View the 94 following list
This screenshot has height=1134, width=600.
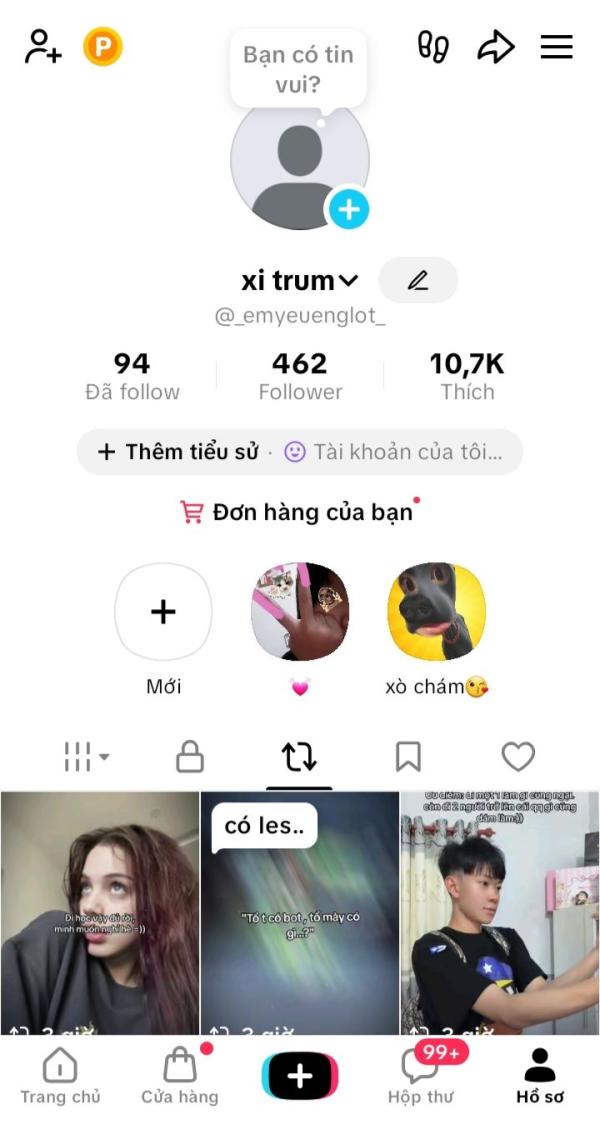click(x=132, y=376)
